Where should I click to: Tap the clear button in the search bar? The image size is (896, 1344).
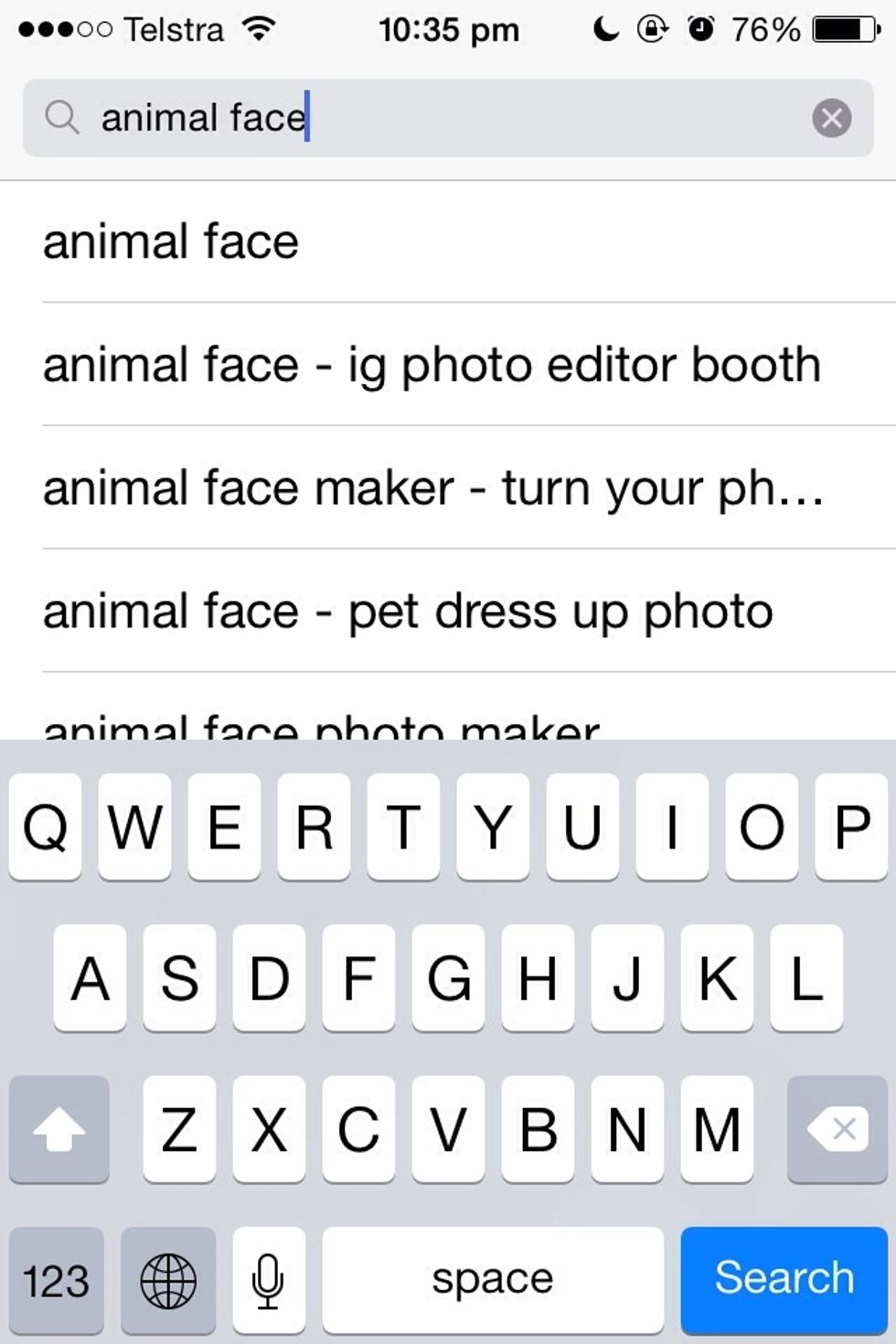(x=832, y=117)
